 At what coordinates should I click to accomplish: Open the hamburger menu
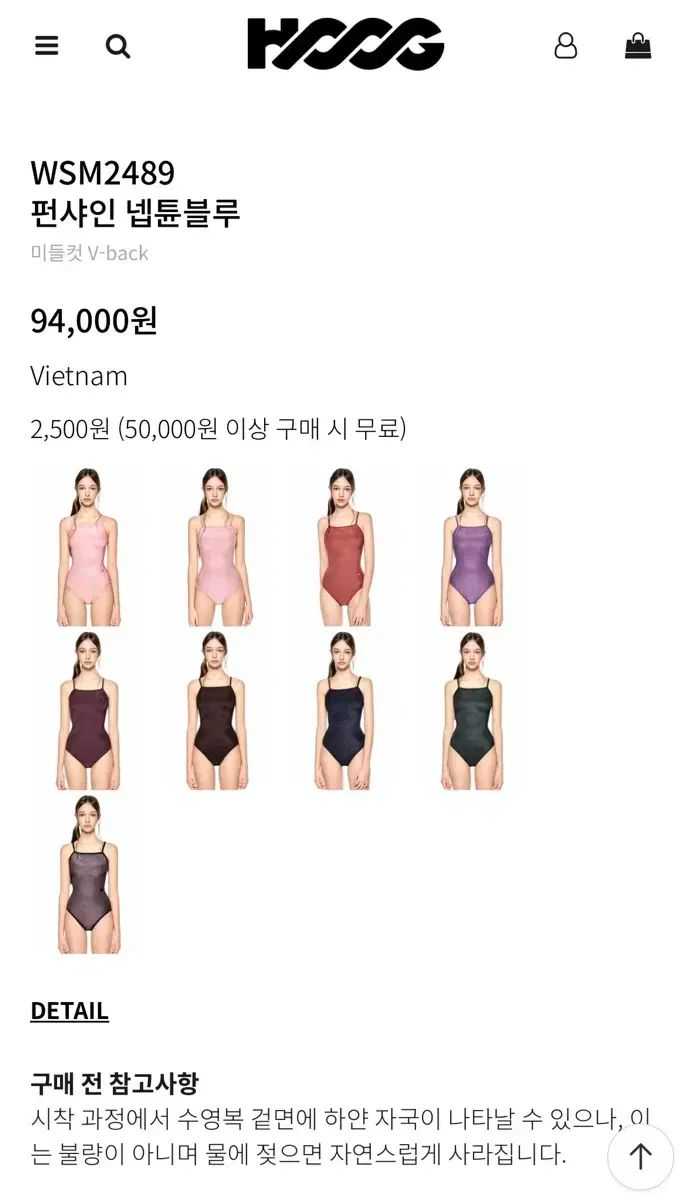(47, 46)
